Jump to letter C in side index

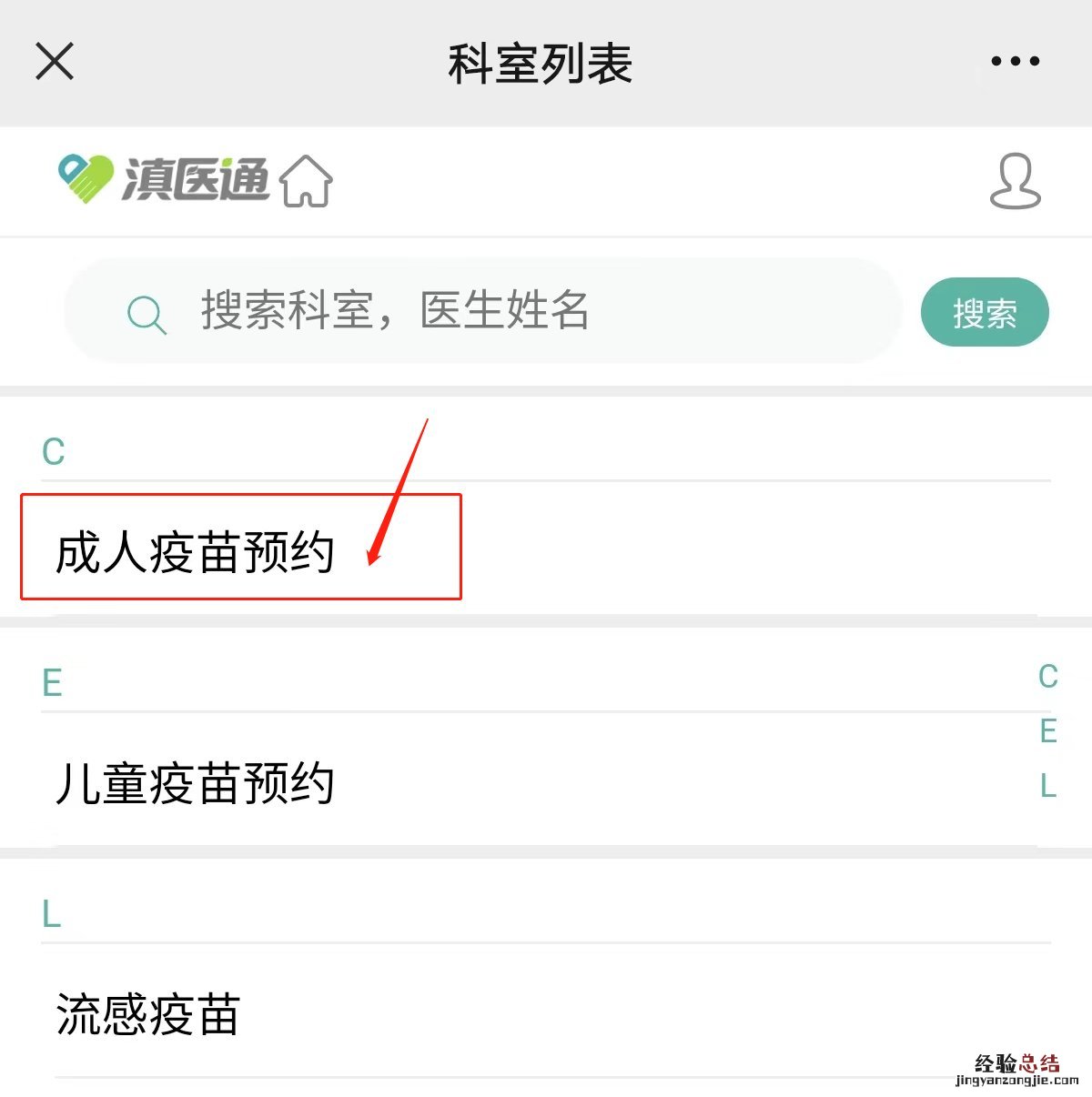pyautogui.click(x=1047, y=677)
